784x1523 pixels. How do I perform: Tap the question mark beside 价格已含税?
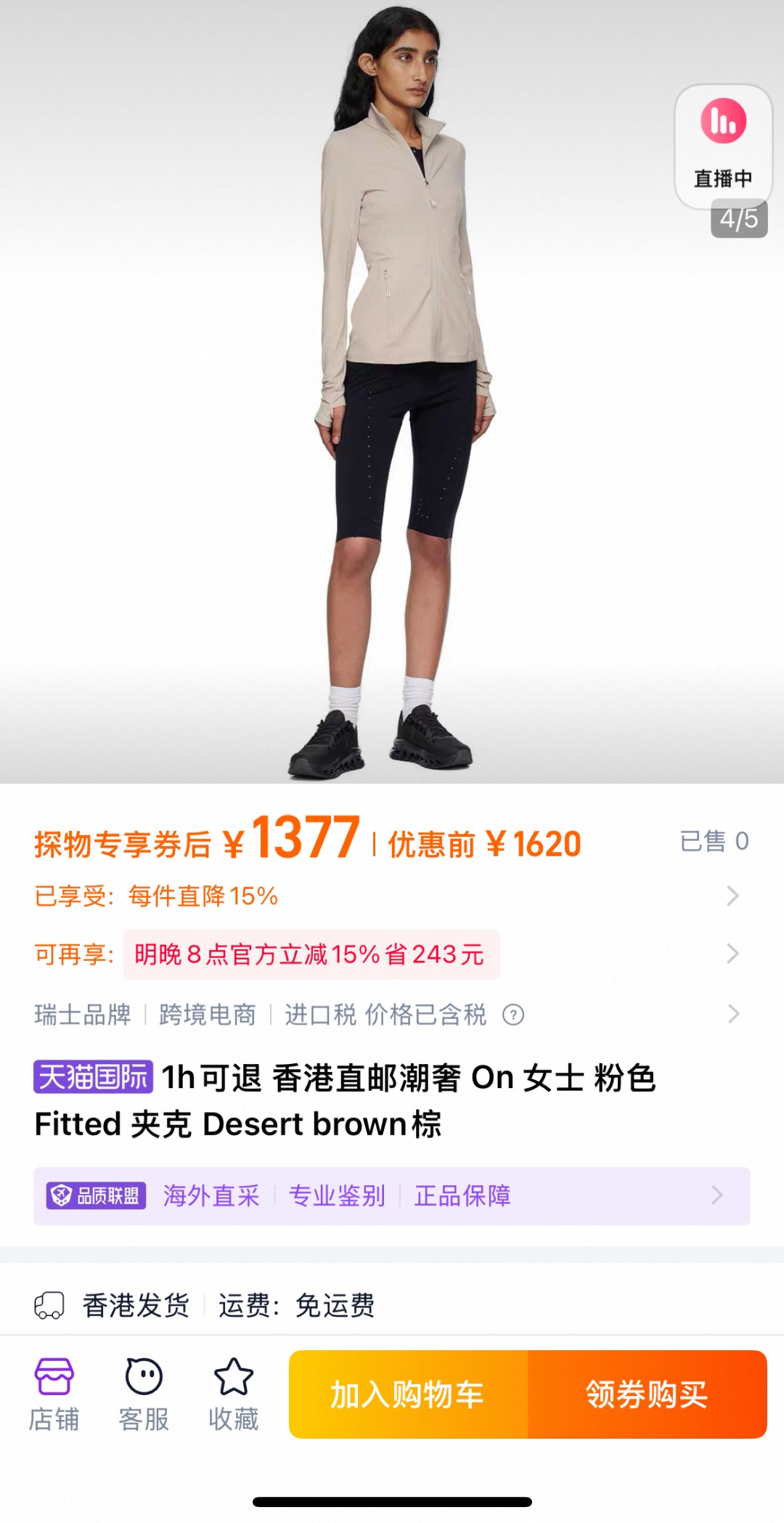pyautogui.click(x=513, y=1015)
